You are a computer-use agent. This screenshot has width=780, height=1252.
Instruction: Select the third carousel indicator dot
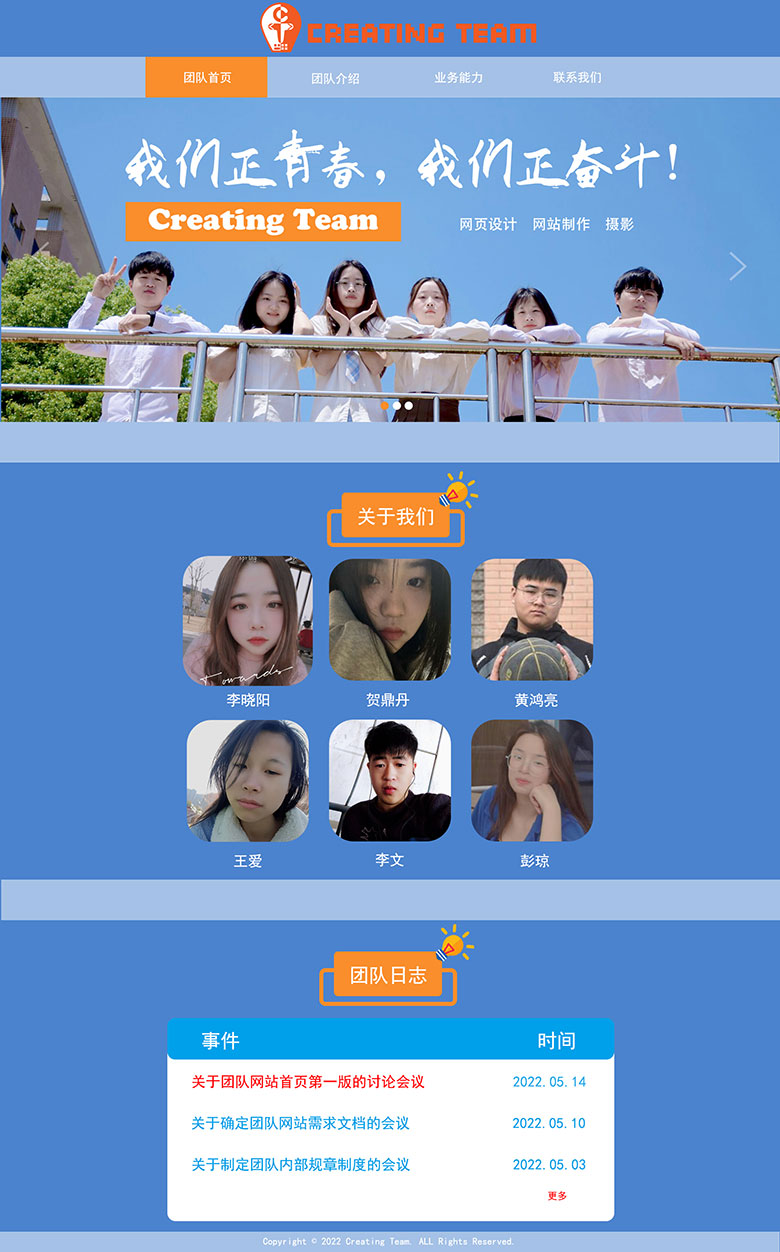[x=409, y=406]
